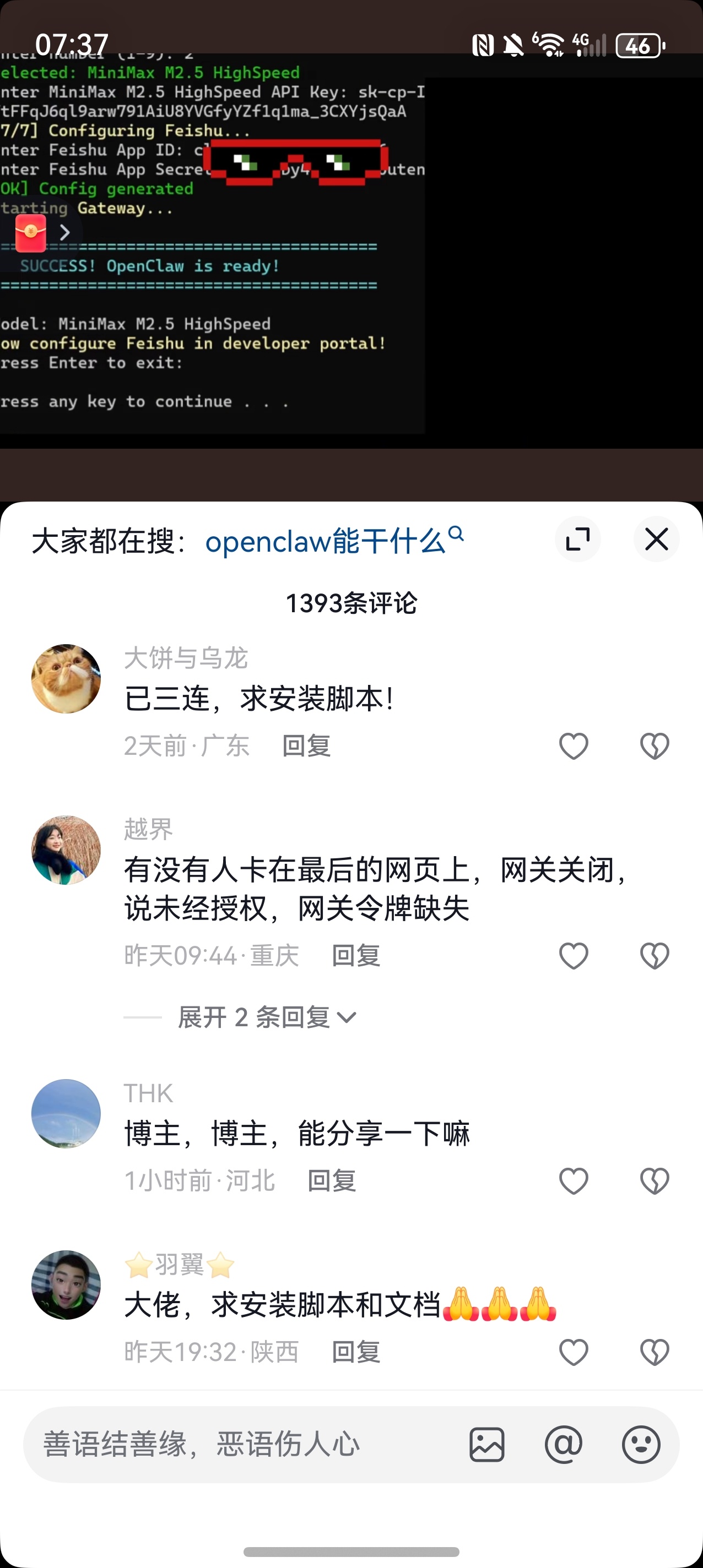Open the chevron next to the red envelope
Screen dimensions: 703x1568
pos(64,232)
